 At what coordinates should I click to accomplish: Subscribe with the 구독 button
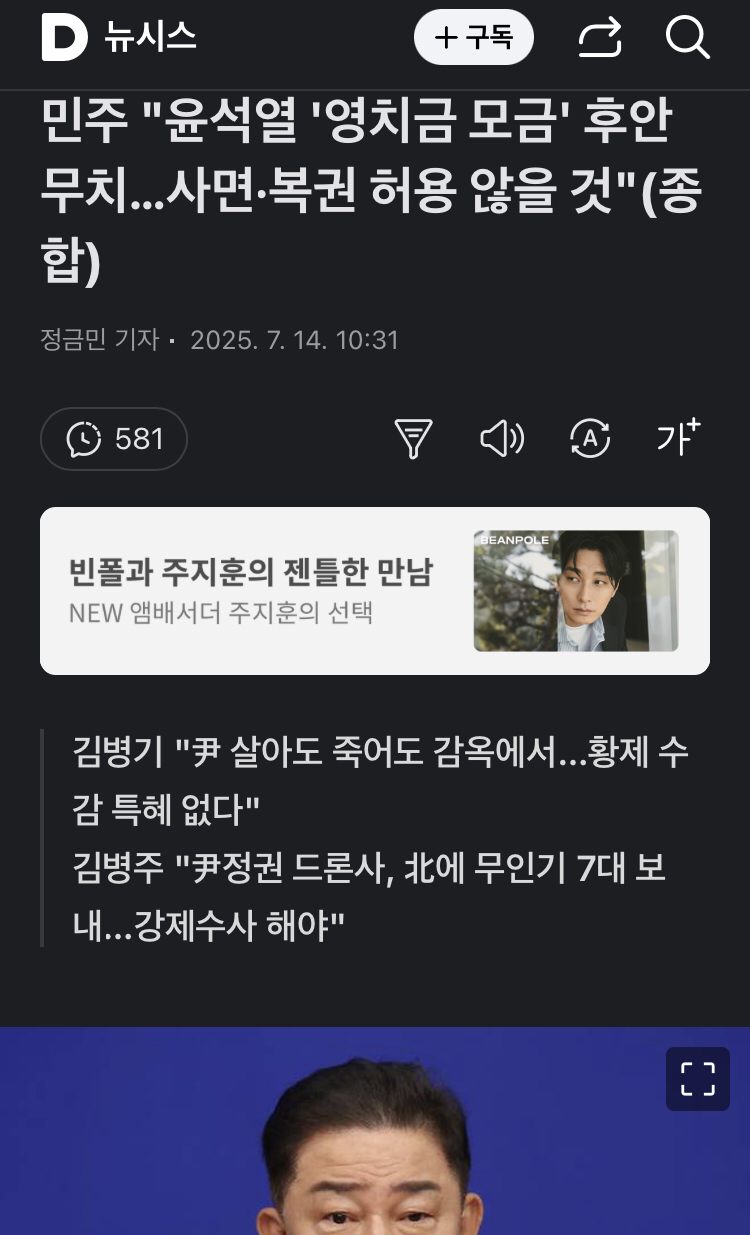tap(474, 38)
